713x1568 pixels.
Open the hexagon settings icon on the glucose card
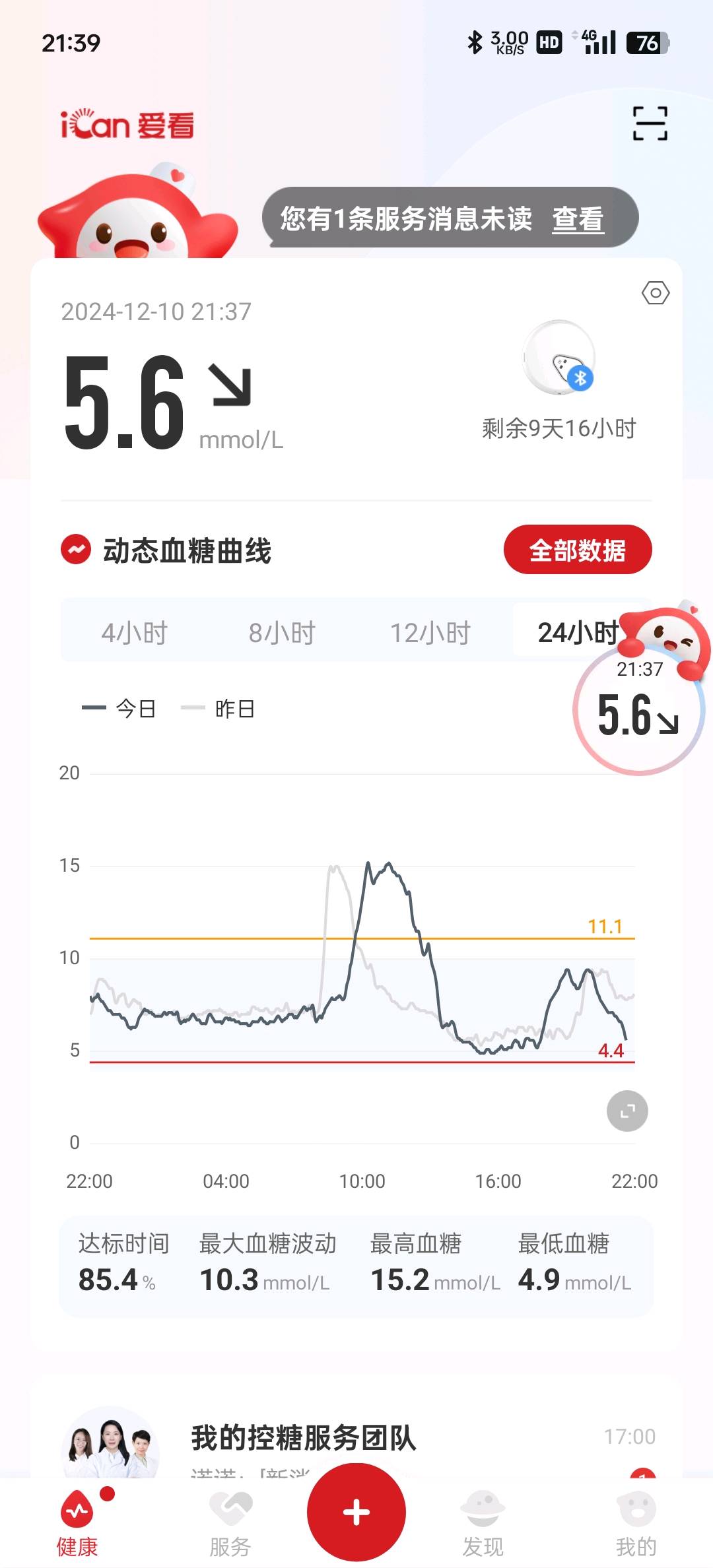(x=655, y=292)
